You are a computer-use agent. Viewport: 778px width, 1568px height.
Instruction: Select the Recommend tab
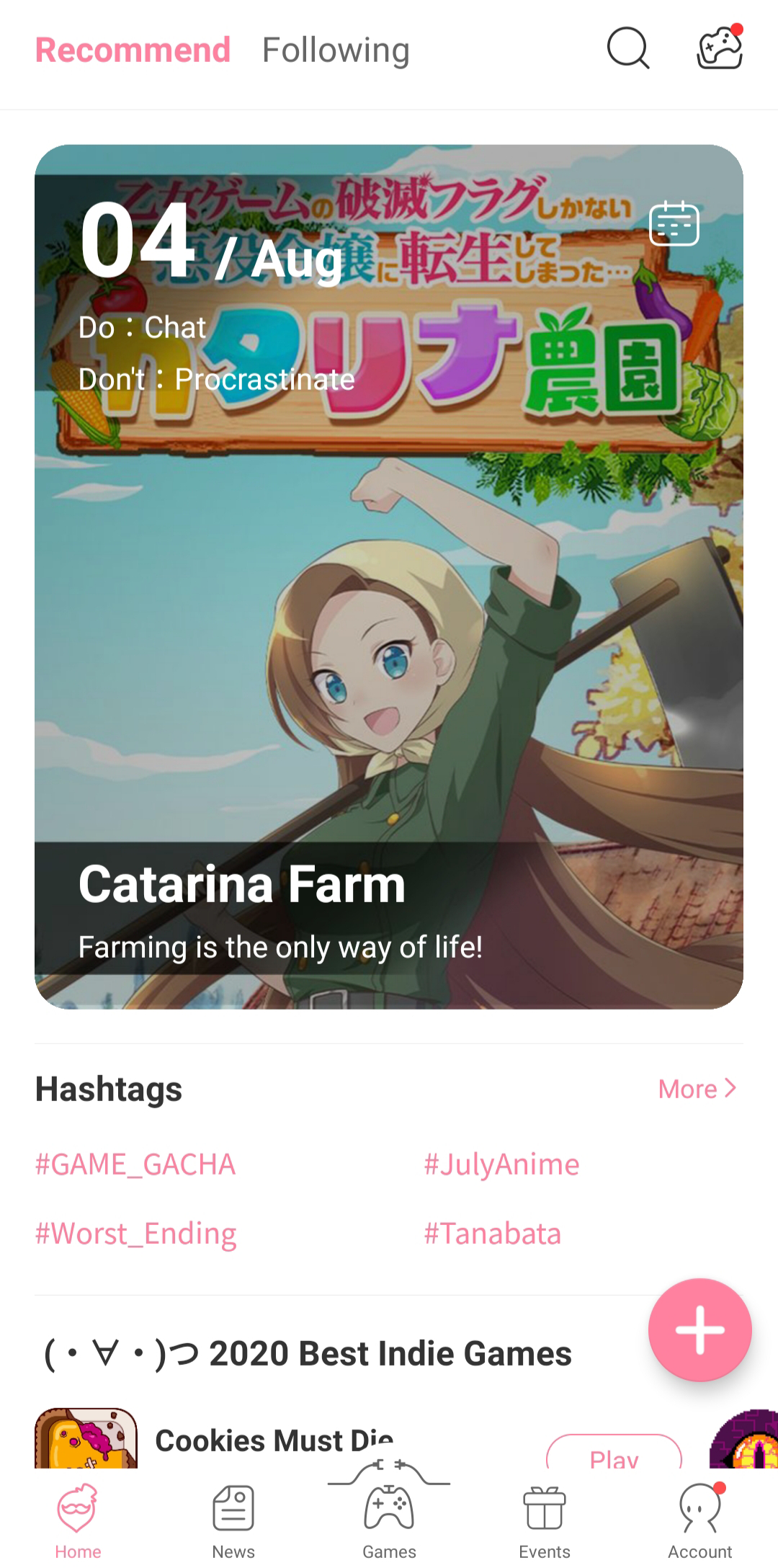point(133,50)
